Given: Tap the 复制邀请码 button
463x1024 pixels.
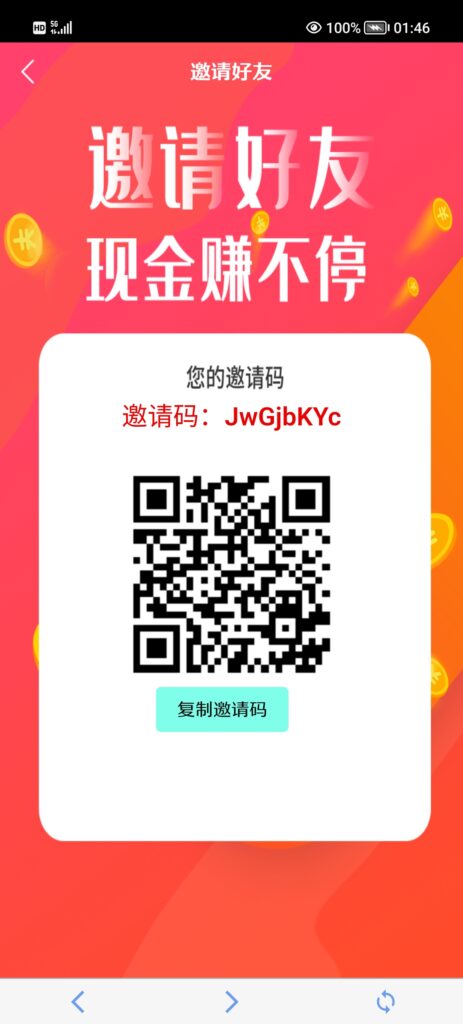Looking at the screenshot, I should (222, 709).
